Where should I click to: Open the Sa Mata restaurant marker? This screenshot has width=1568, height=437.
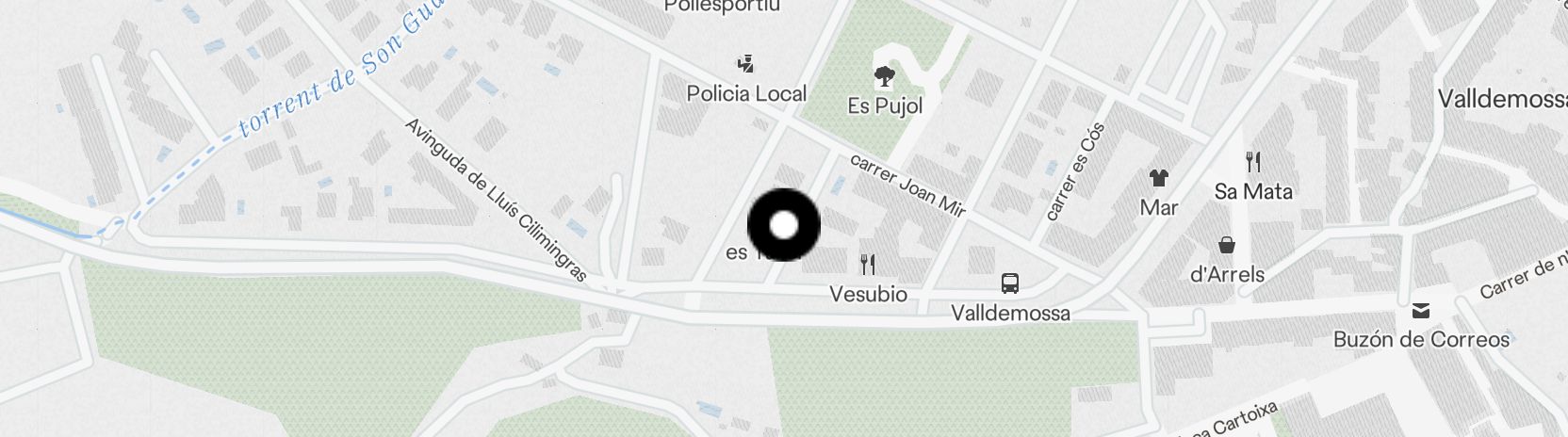pyautogui.click(x=1252, y=162)
